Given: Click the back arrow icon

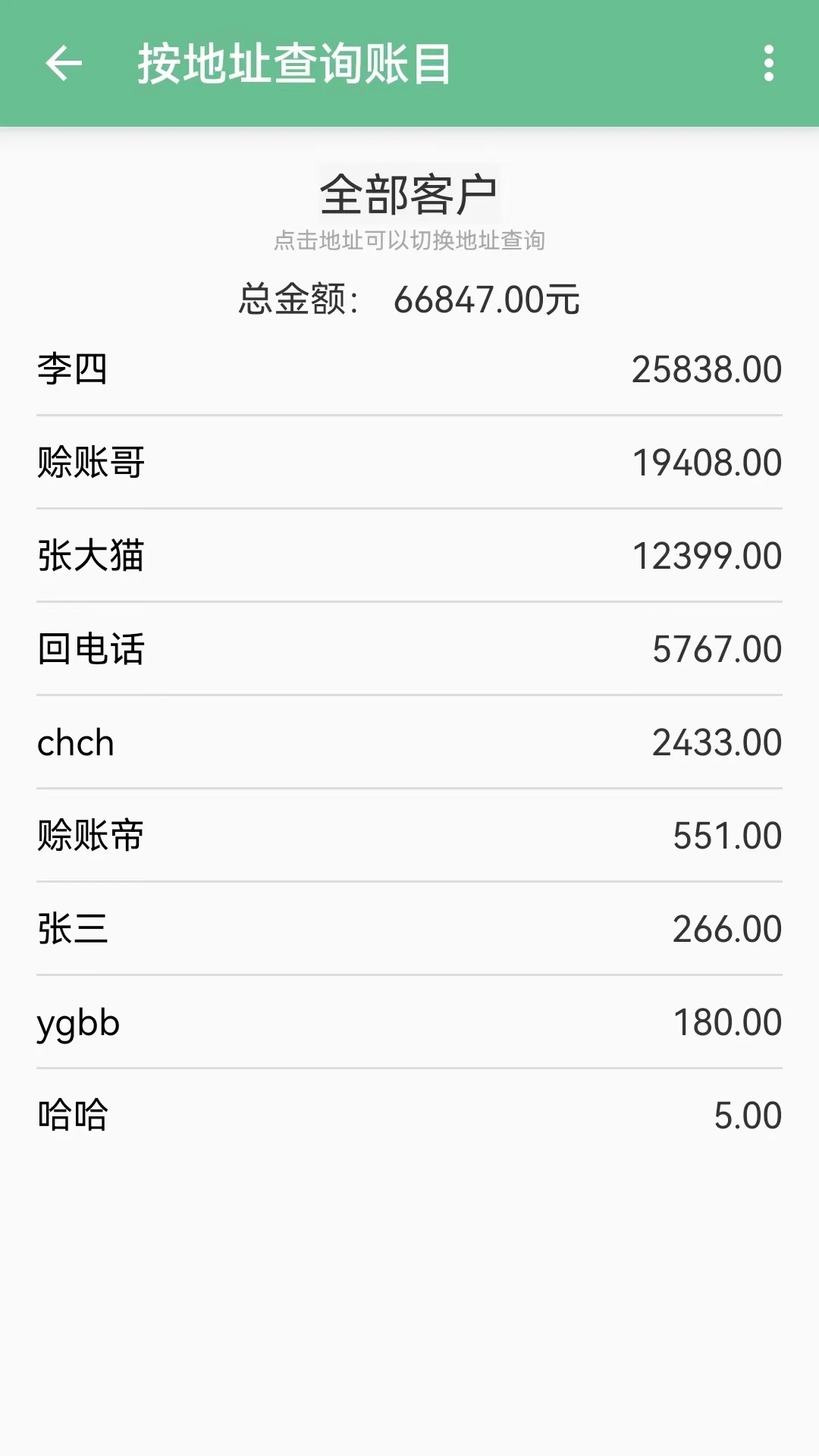Looking at the screenshot, I should pyautogui.click(x=64, y=64).
